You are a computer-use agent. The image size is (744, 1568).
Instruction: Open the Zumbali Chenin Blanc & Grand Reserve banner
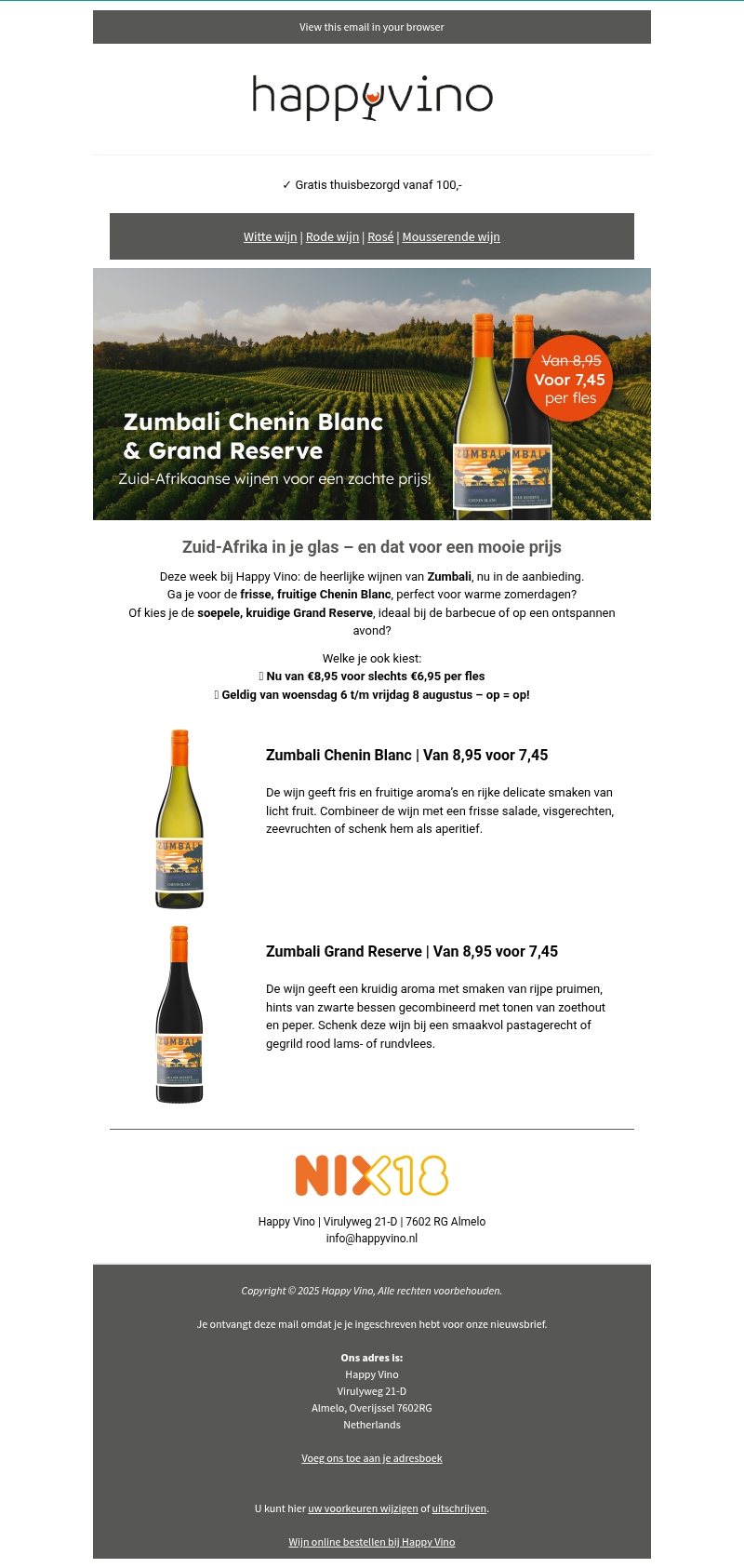point(371,394)
